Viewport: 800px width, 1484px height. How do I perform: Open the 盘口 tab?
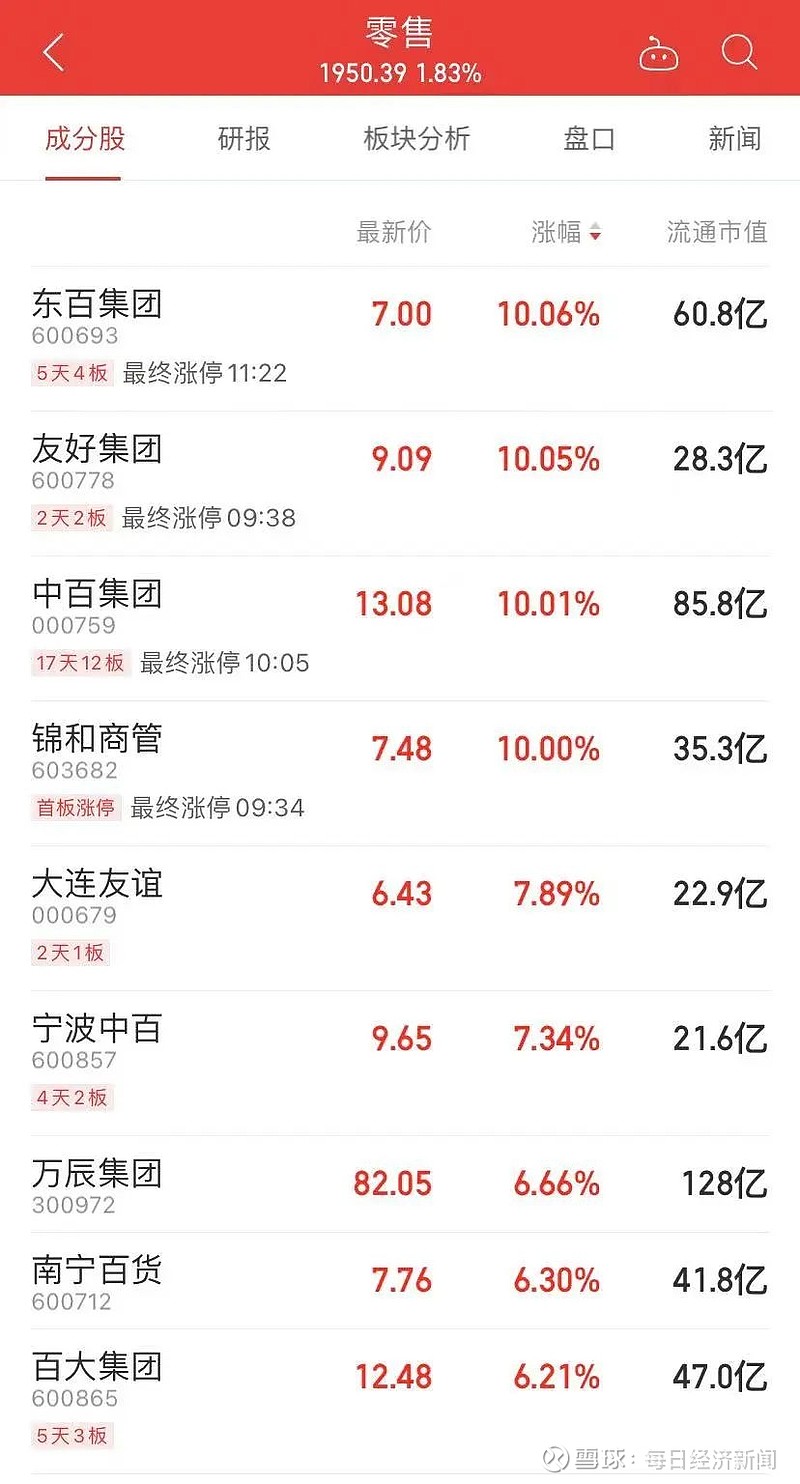click(x=588, y=140)
